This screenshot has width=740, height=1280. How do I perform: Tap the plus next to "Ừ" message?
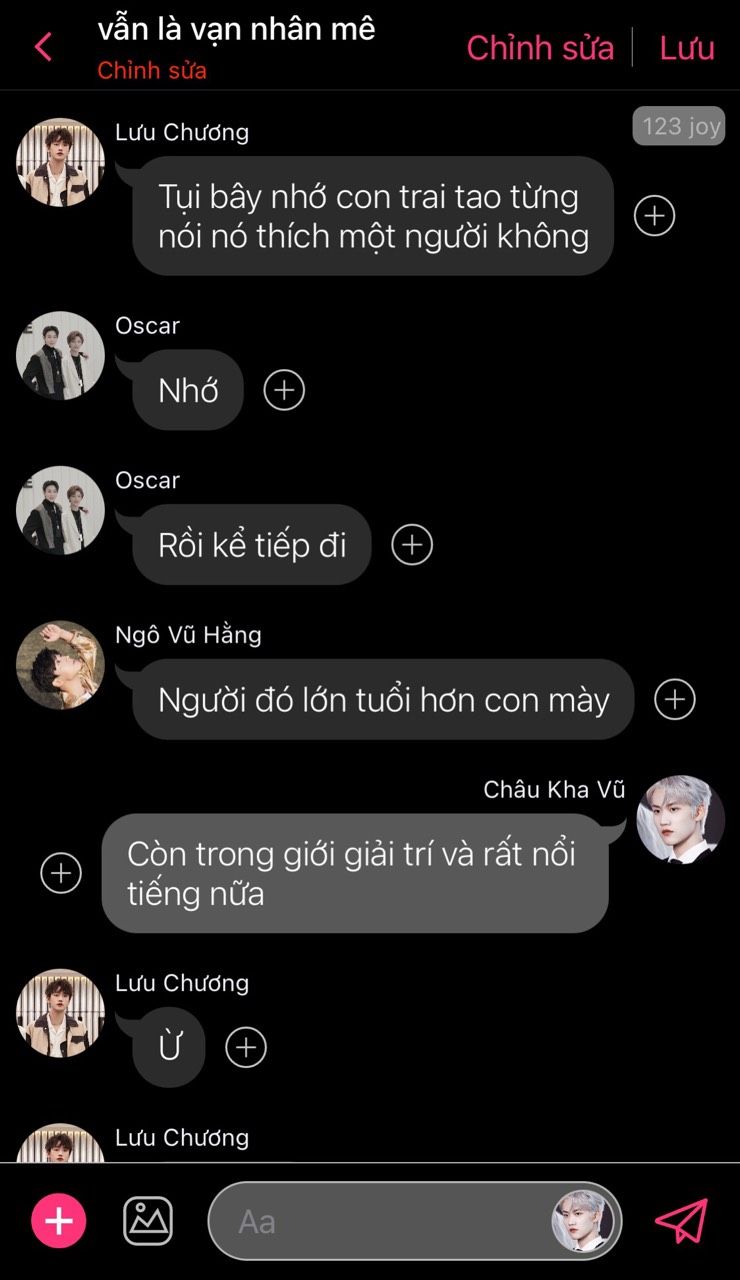[x=246, y=1047]
